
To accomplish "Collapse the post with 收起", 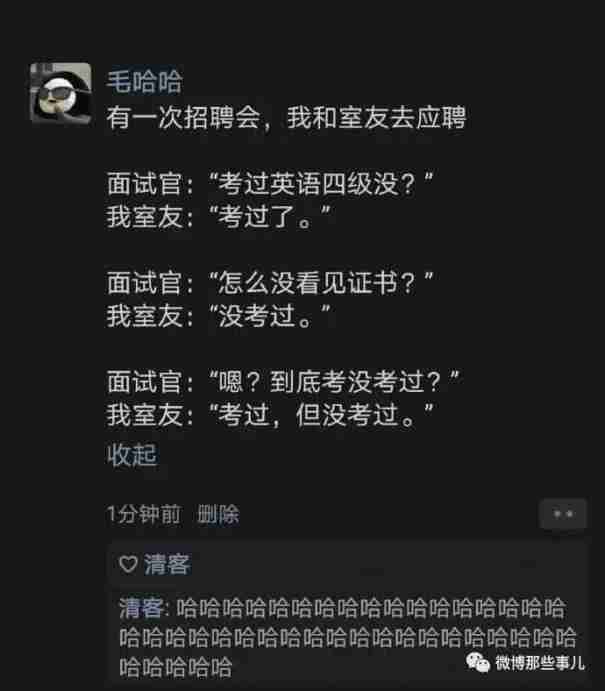I will click(132, 455).
